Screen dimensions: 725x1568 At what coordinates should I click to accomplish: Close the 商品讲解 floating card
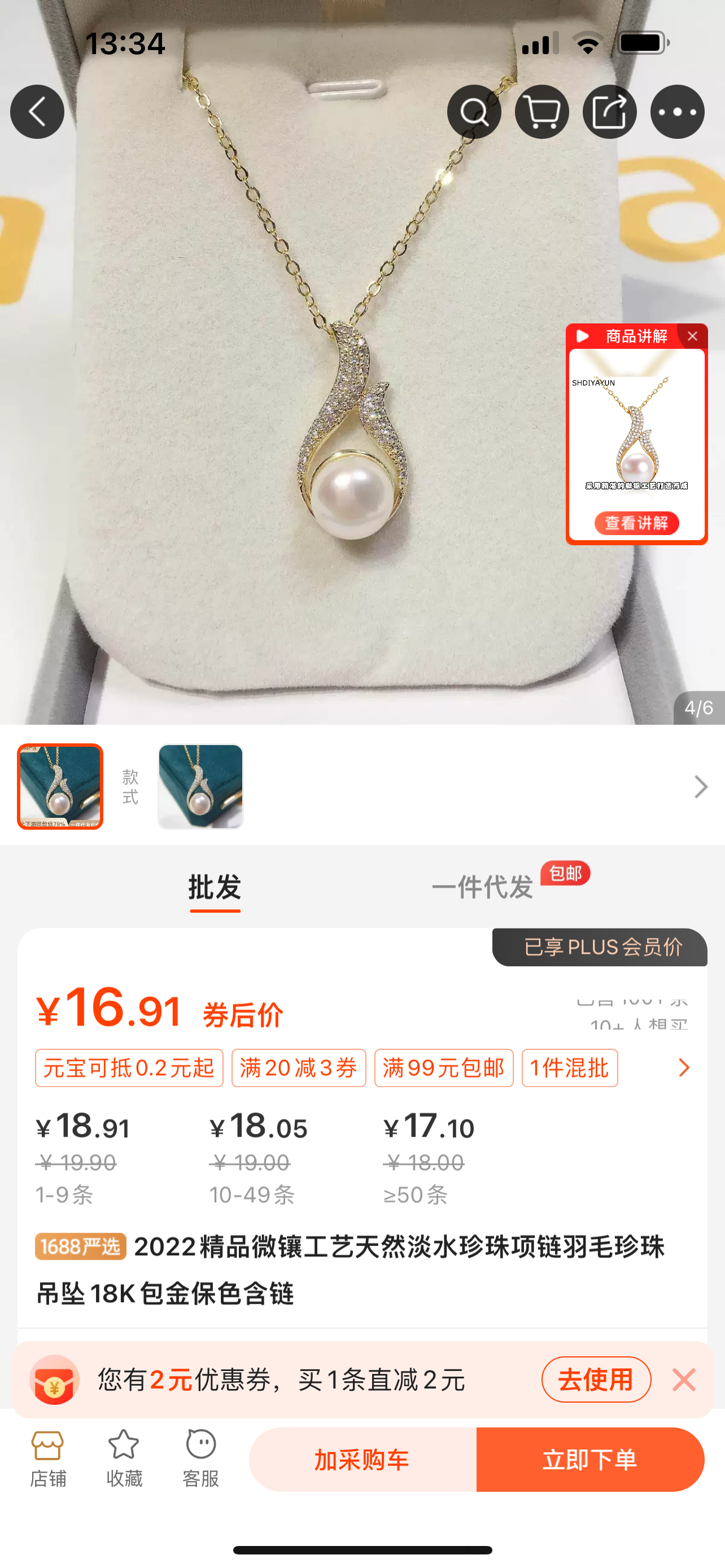point(692,336)
